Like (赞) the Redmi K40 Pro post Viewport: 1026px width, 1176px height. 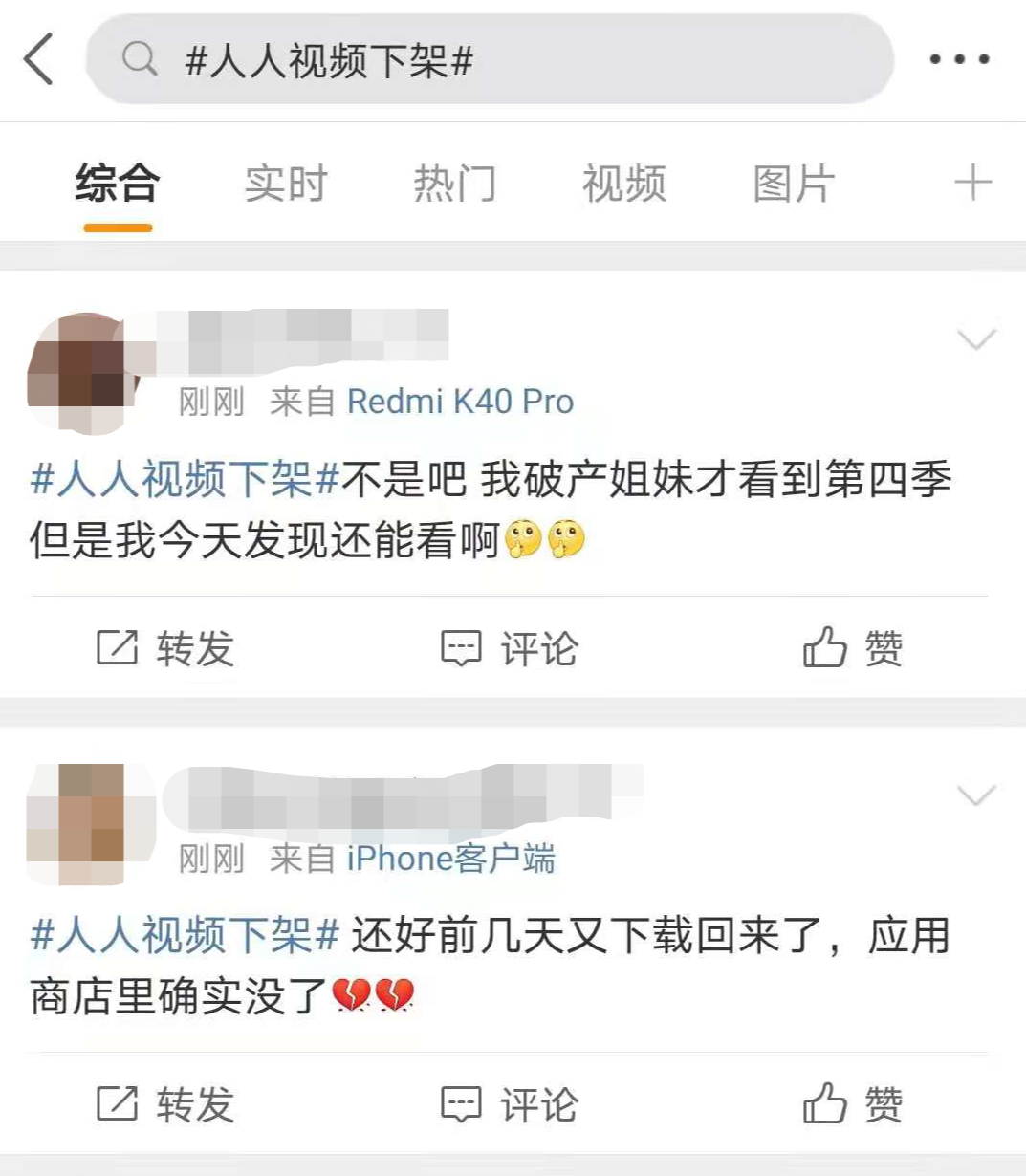click(x=853, y=648)
